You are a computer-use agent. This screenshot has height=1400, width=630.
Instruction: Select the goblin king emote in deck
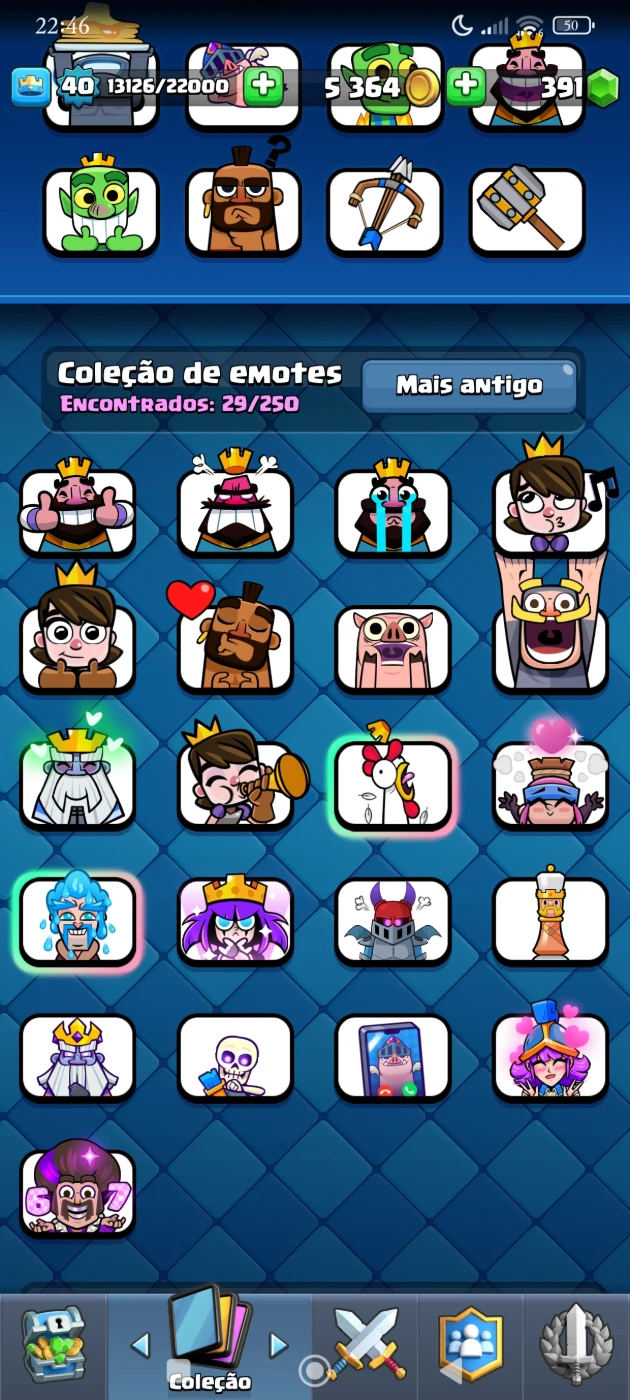100,211
